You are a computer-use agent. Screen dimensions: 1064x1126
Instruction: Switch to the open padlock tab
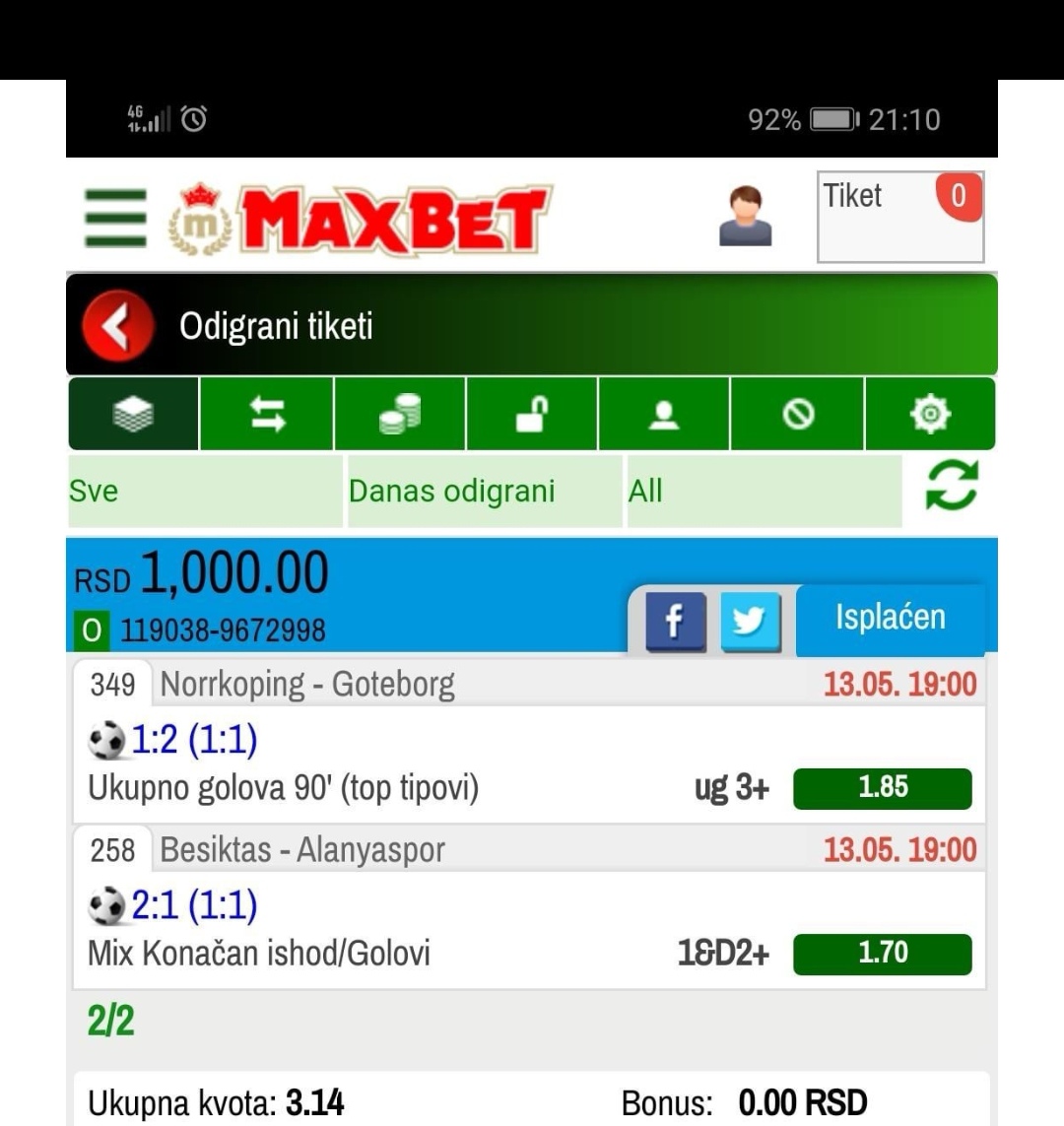pyautogui.click(x=532, y=415)
